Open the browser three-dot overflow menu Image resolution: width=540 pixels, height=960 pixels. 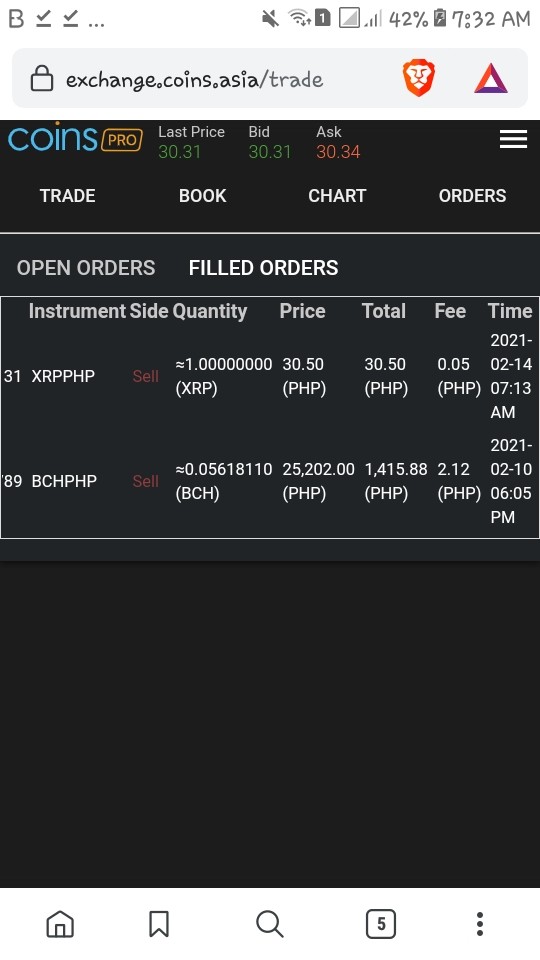click(479, 924)
